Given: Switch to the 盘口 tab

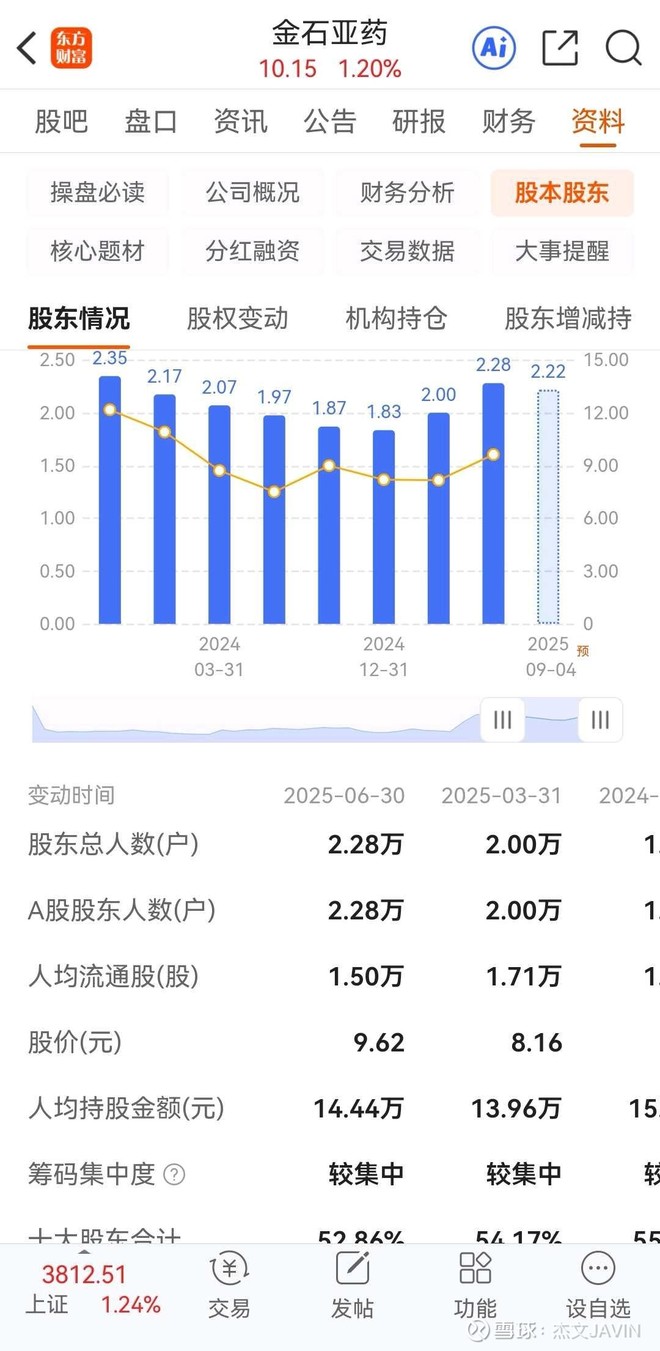Looking at the screenshot, I should [151, 122].
